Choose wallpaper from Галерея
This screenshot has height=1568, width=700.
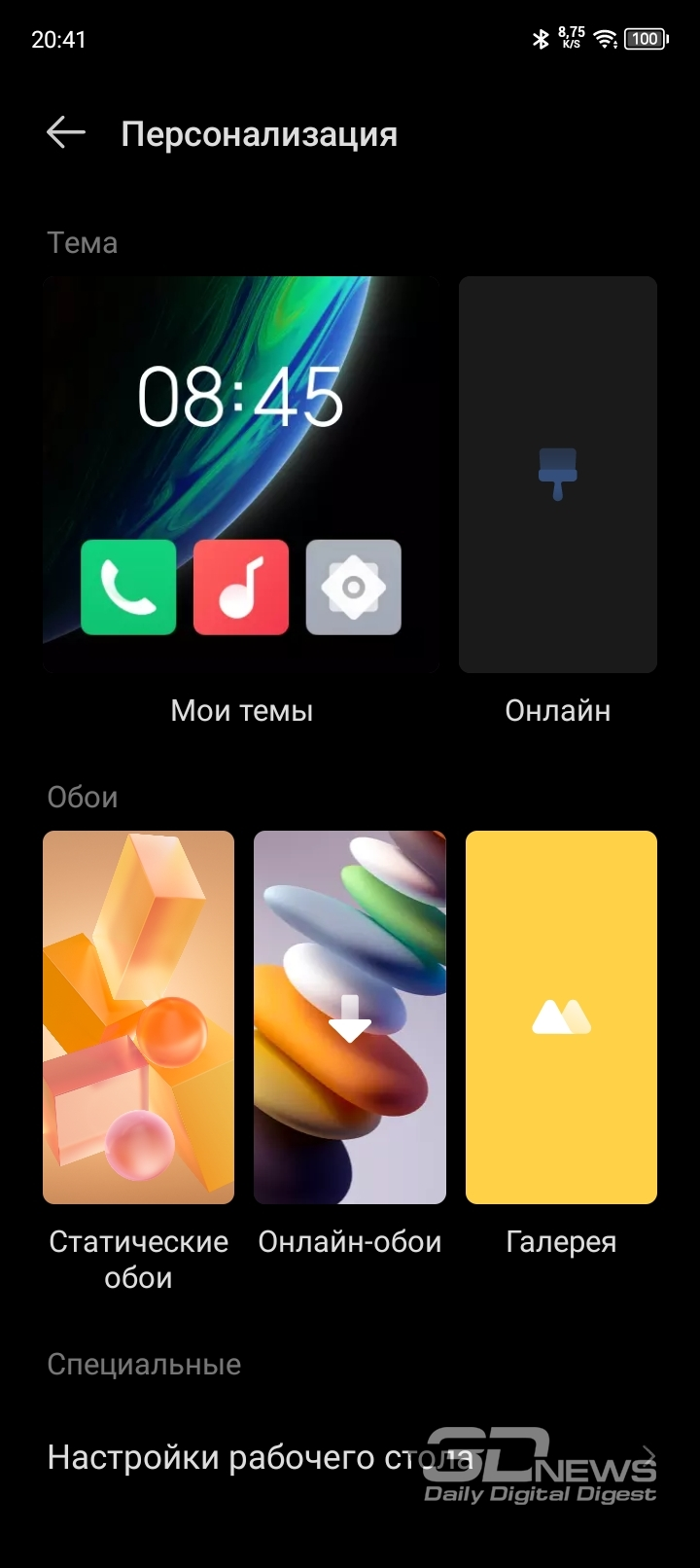[561, 1017]
